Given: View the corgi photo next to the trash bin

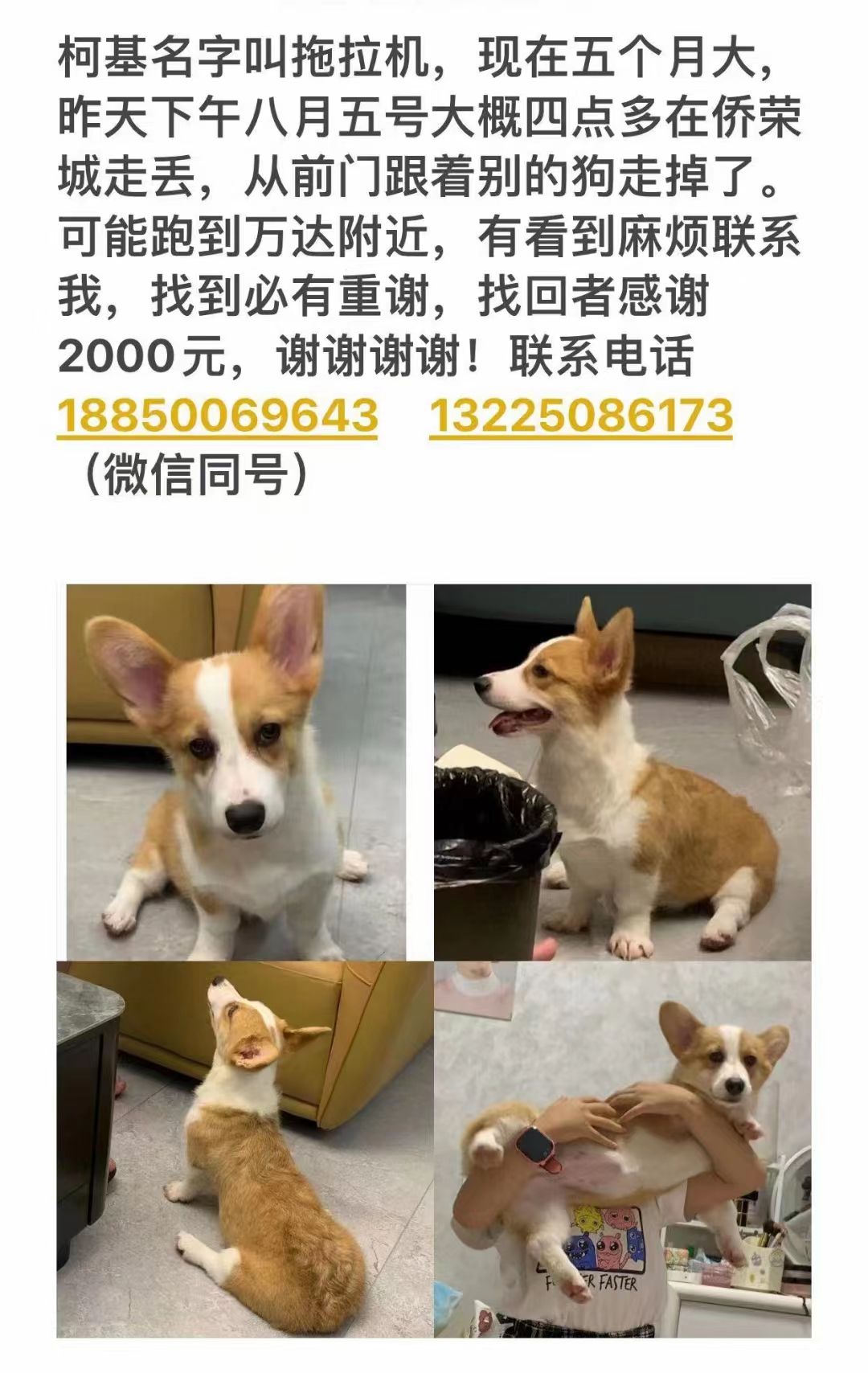Looking at the screenshot, I should (x=622, y=772).
